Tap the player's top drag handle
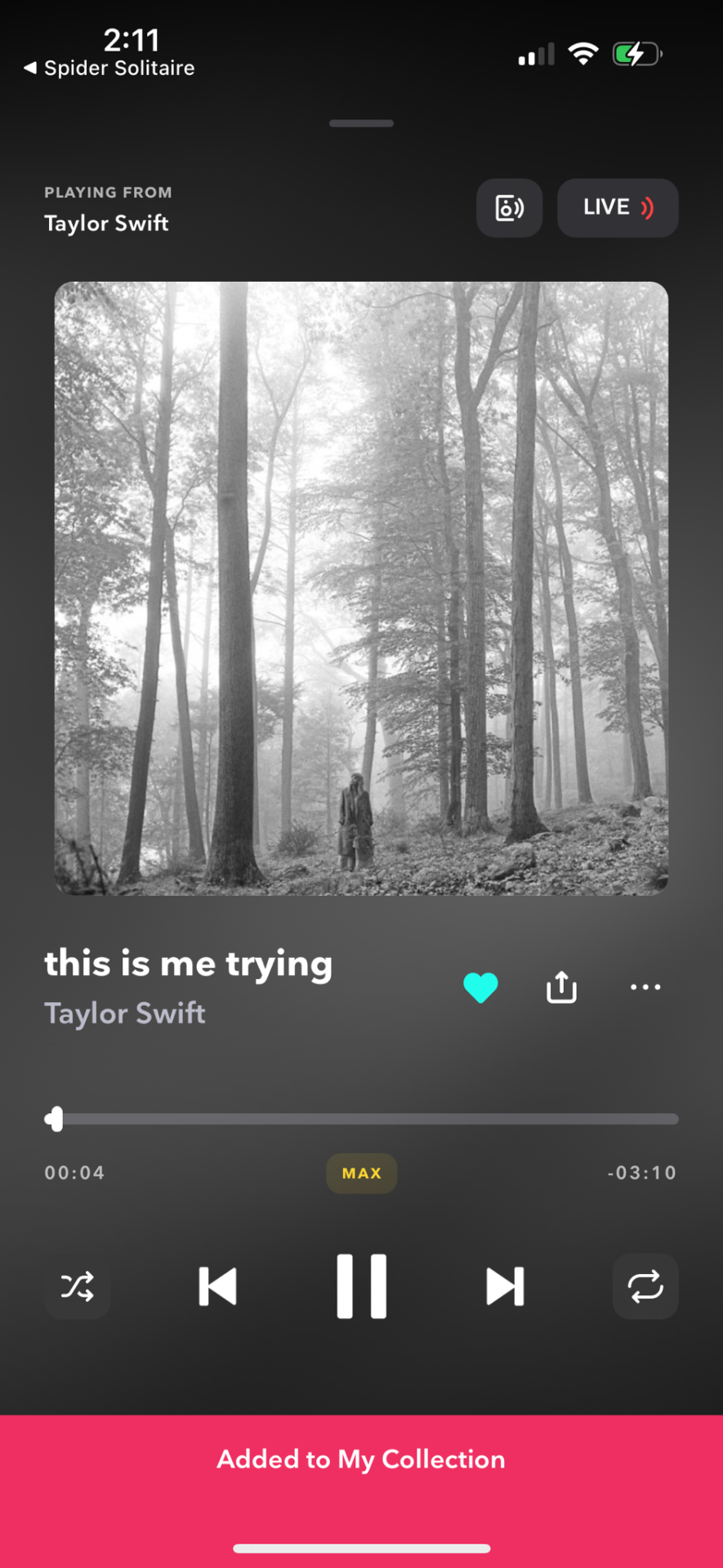 coord(361,123)
